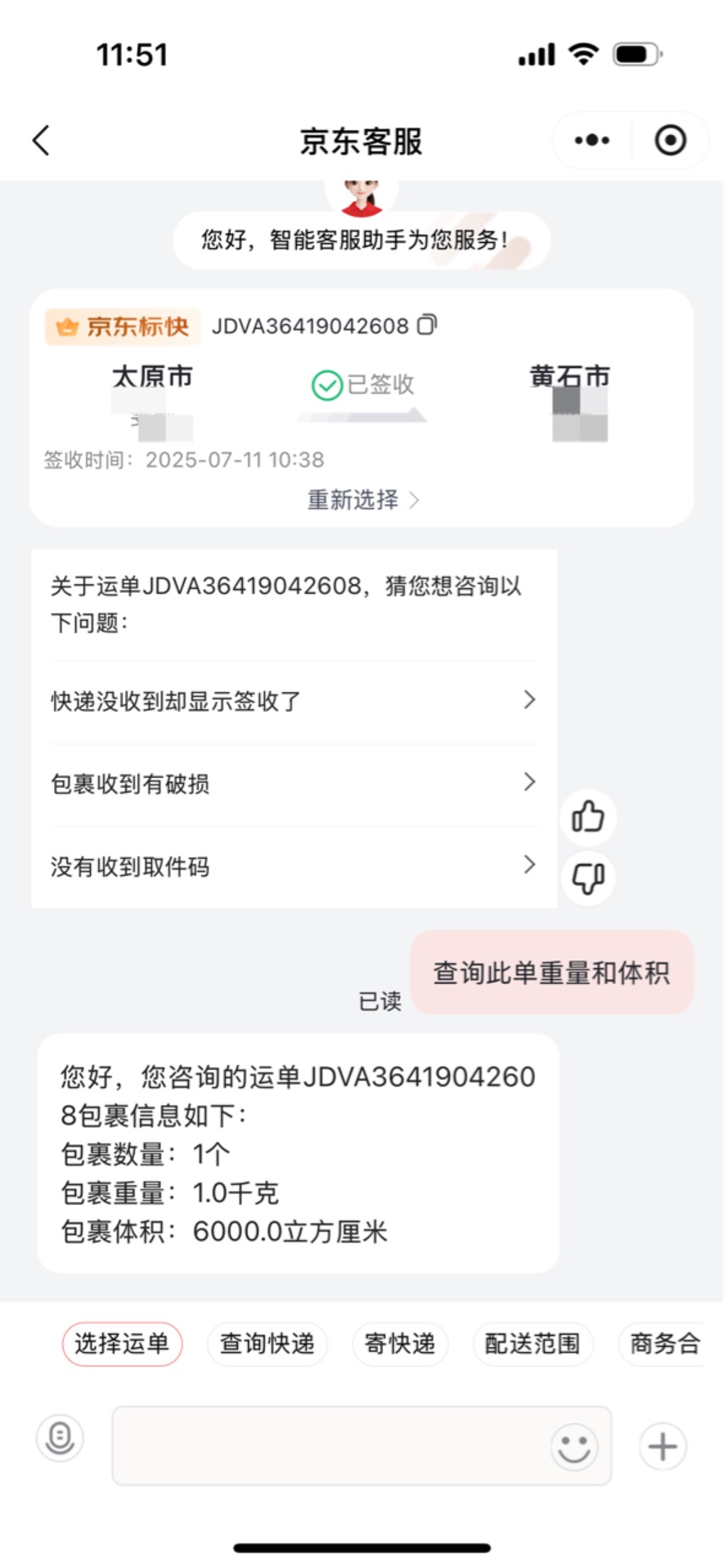Go back from 京东客服 chat
Image resolution: width=724 pixels, height=1568 pixels.
point(41,140)
